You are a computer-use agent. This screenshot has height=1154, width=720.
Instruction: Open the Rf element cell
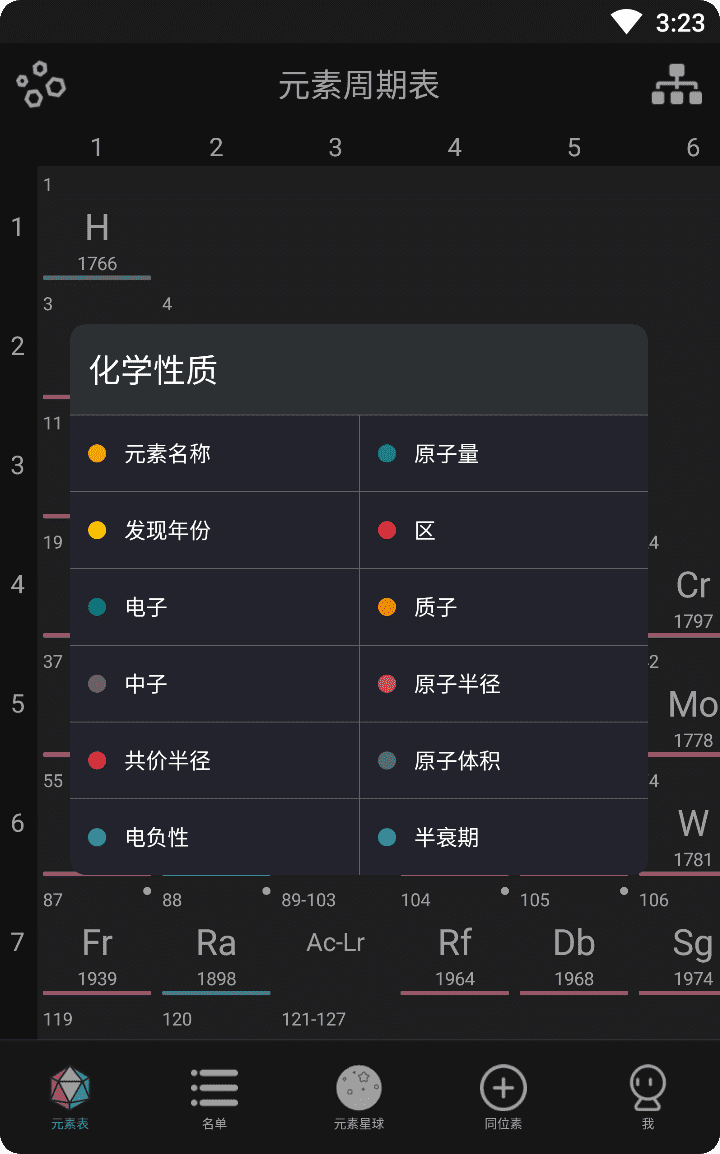(455, 942)
